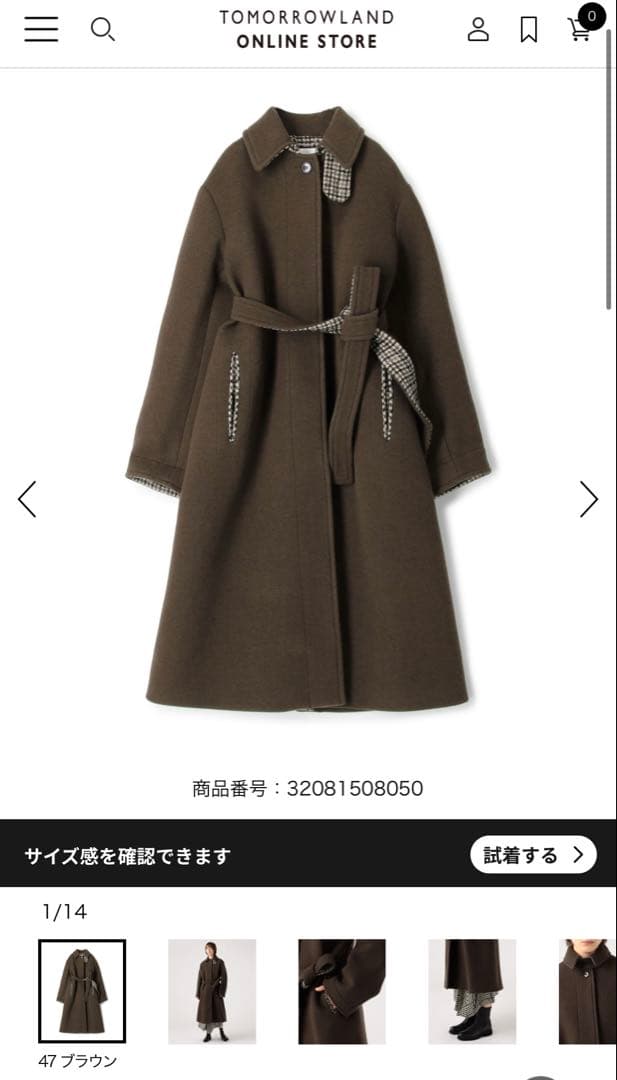This screenshot has height=1080, width=617.
Task: Select the 47 ブラウン coat thumbnail
Action: coord(82,990)
